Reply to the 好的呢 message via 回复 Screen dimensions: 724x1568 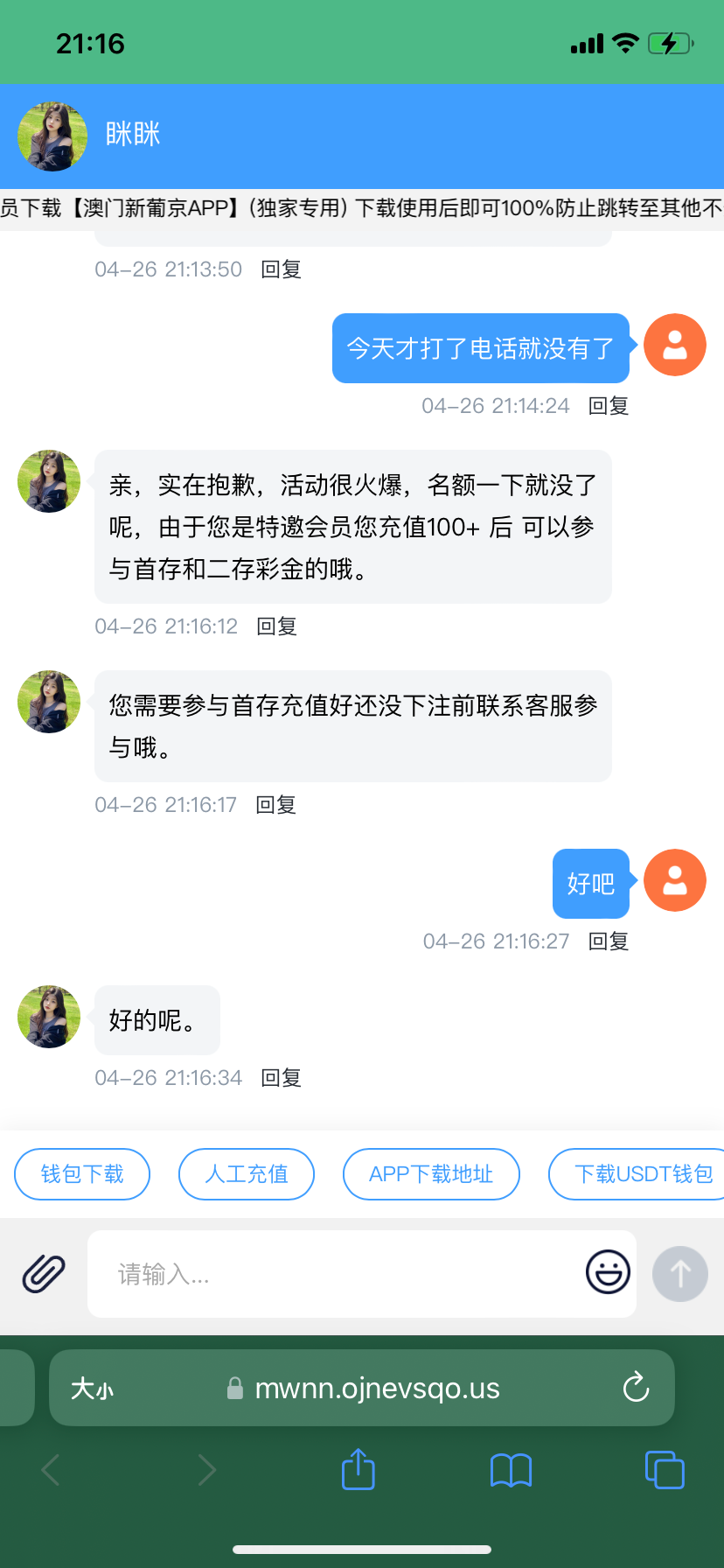(279, 1078)
